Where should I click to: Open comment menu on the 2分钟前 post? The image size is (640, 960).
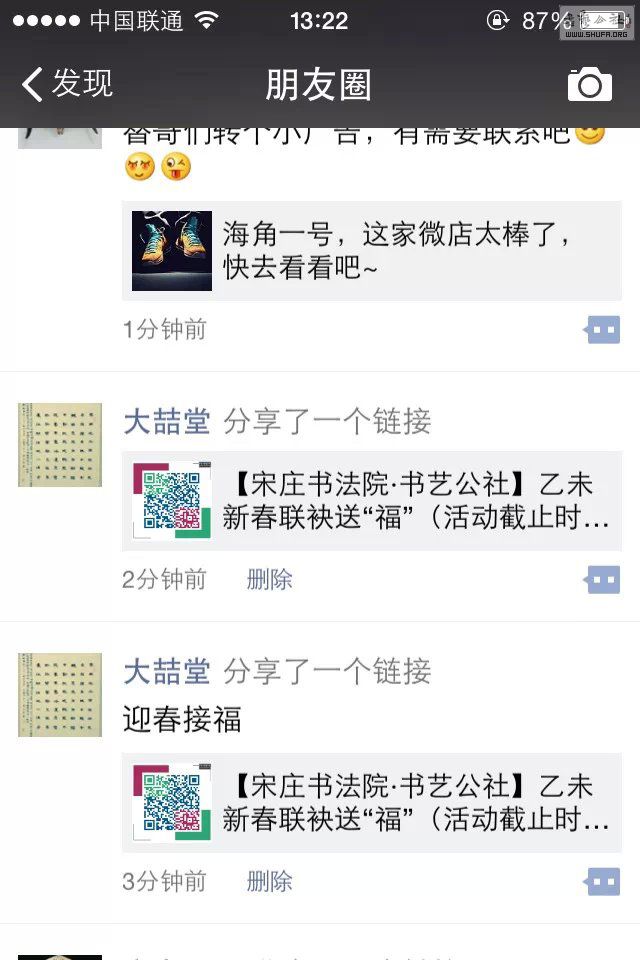(603, 579)
